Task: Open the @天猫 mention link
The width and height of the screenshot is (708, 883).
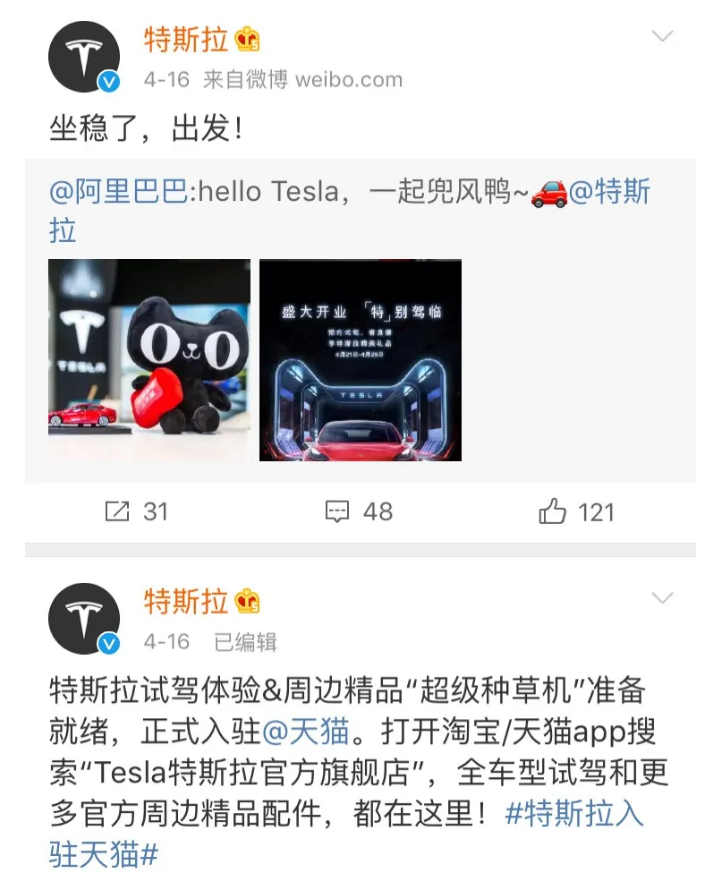Action: (x=306, y=733)
